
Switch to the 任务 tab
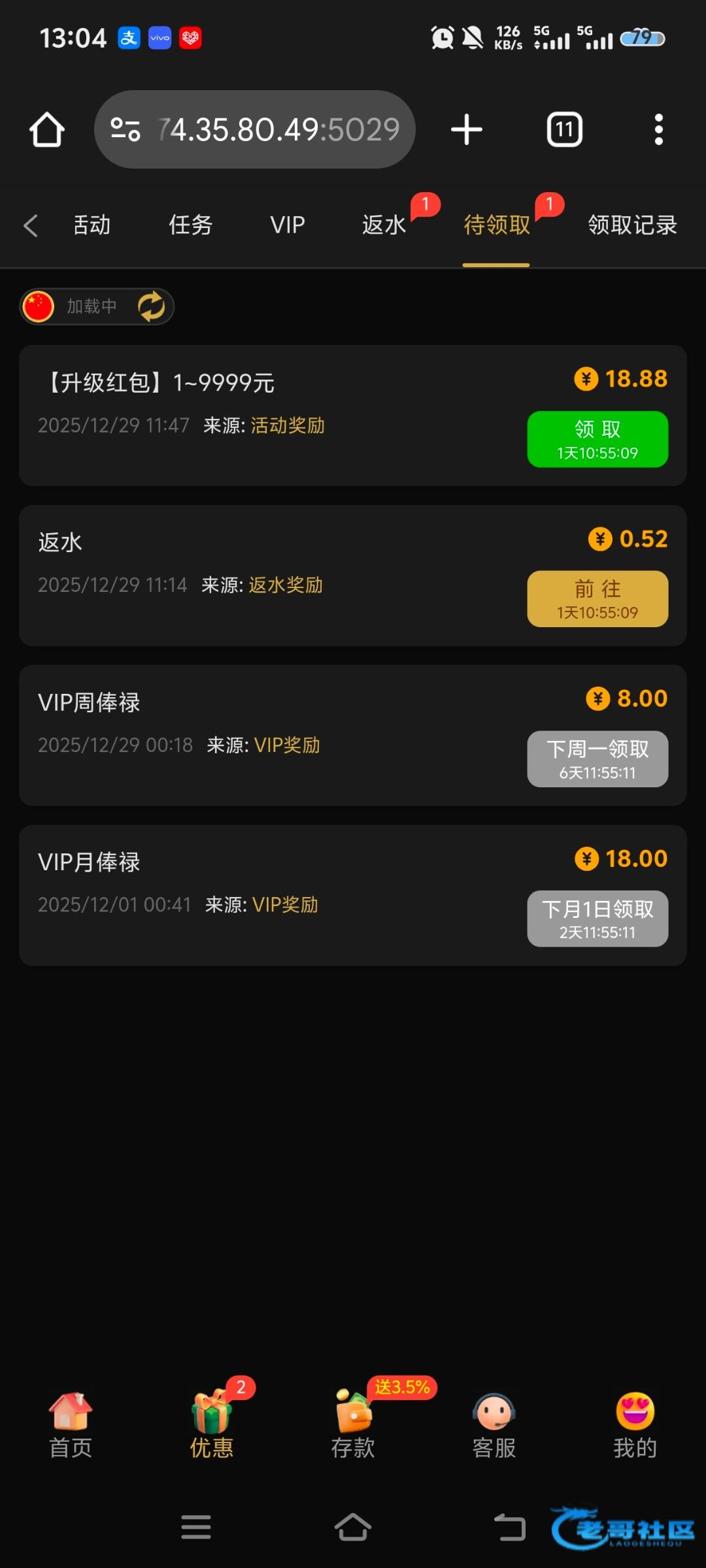point(190,225)
